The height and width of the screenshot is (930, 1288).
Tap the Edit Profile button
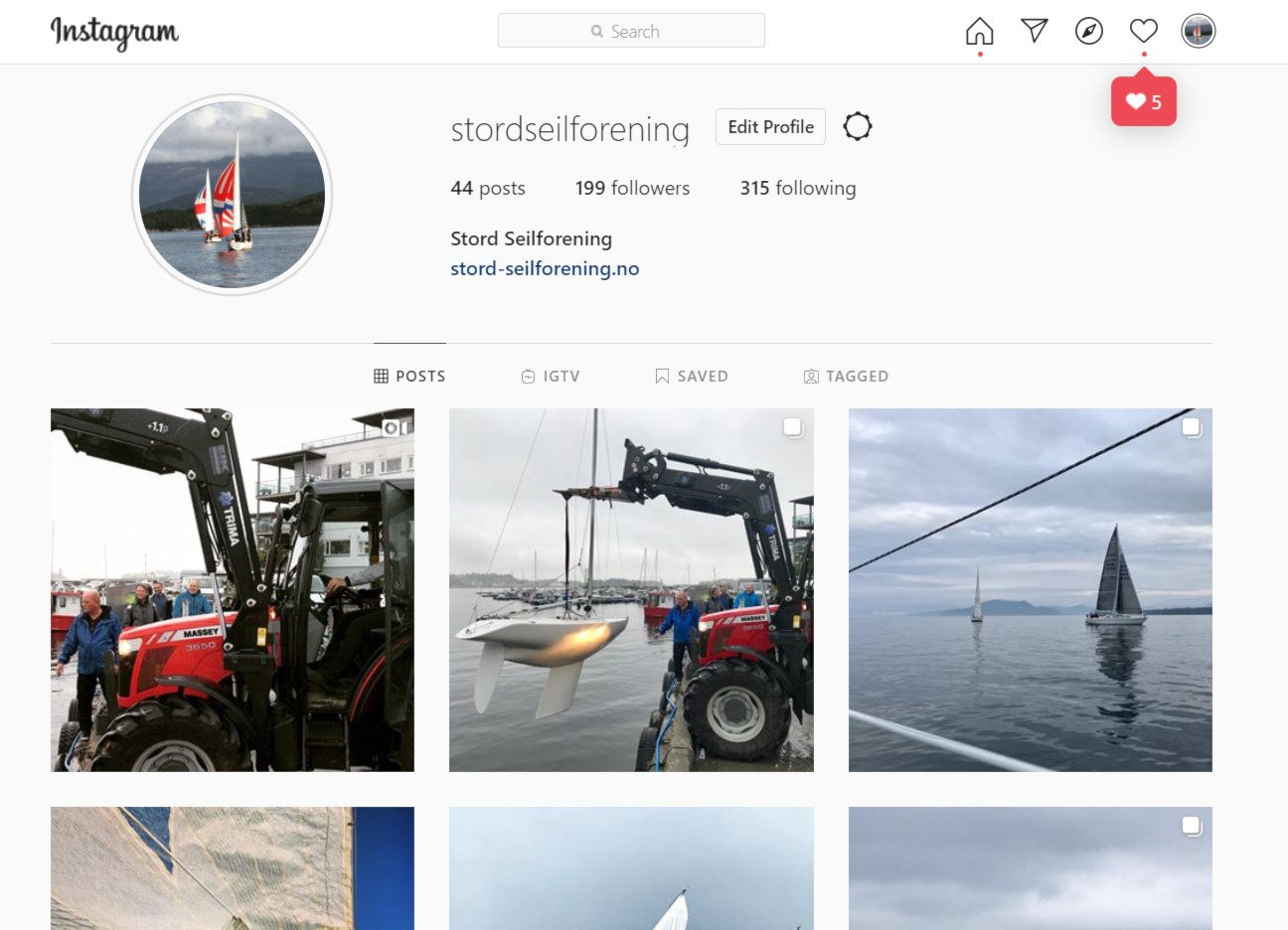770,127
